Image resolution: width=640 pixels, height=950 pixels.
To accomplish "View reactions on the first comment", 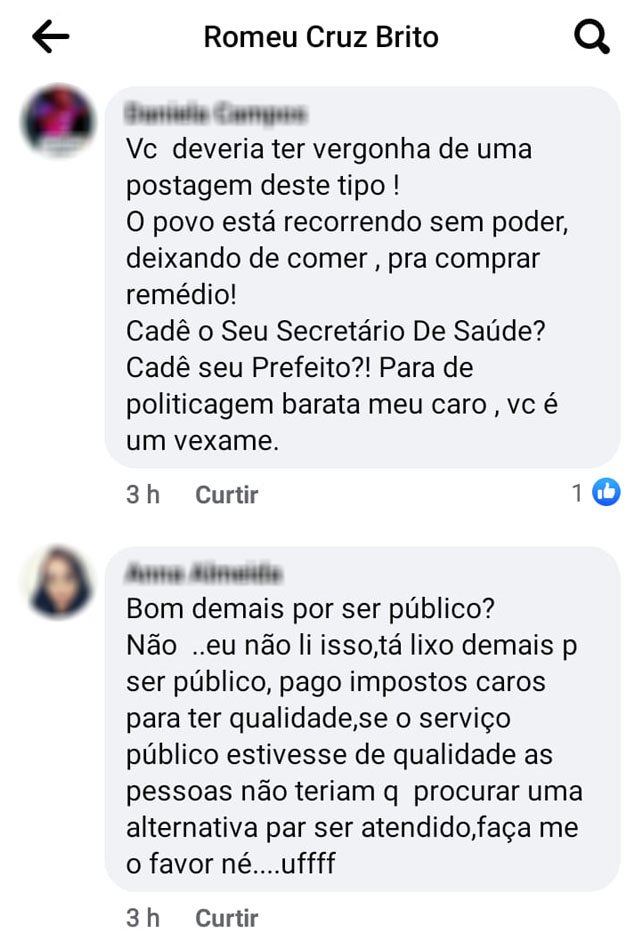I will click(x=596, y=492).
